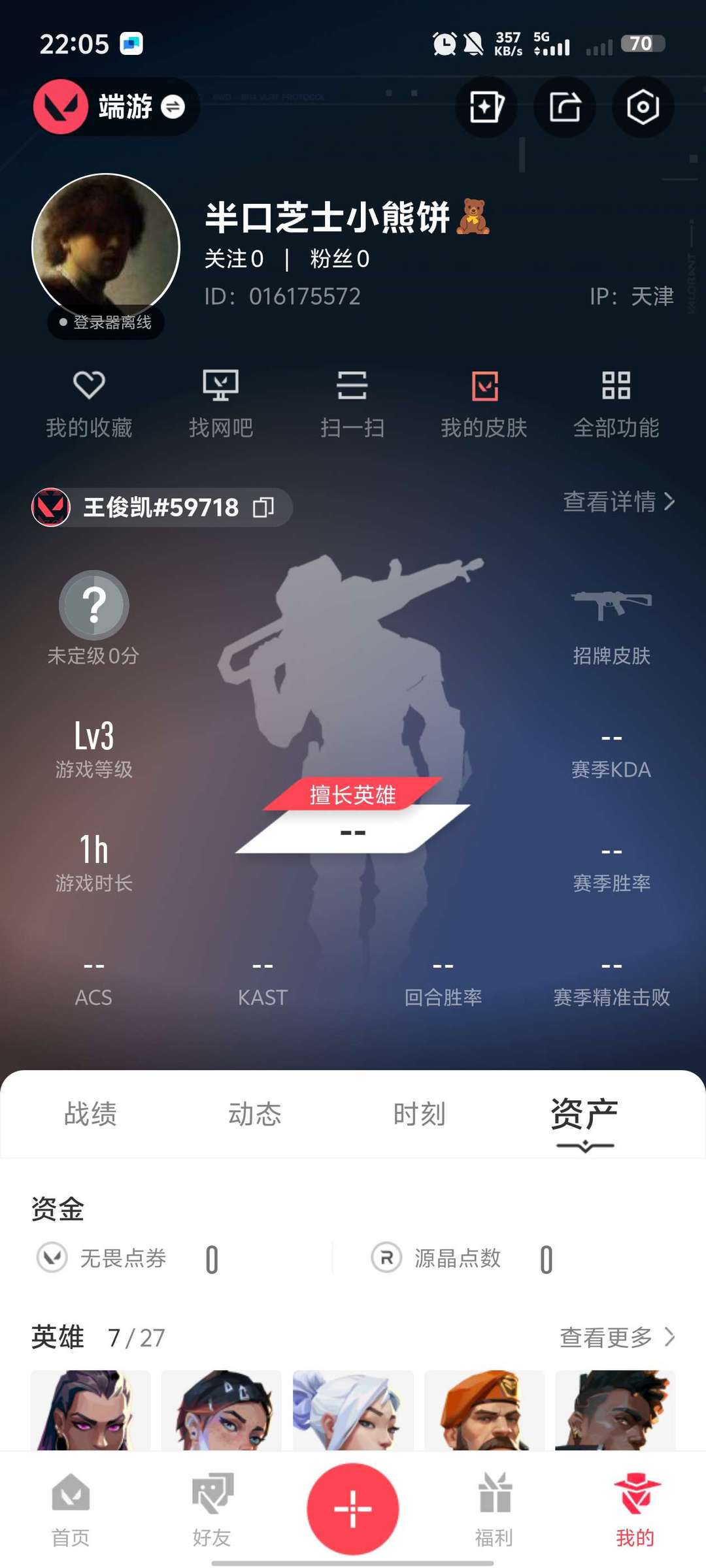The width and height of the screenshot is (706, 1568).
Task: Tap the profile avatar picture
Action: coord(106,248)
